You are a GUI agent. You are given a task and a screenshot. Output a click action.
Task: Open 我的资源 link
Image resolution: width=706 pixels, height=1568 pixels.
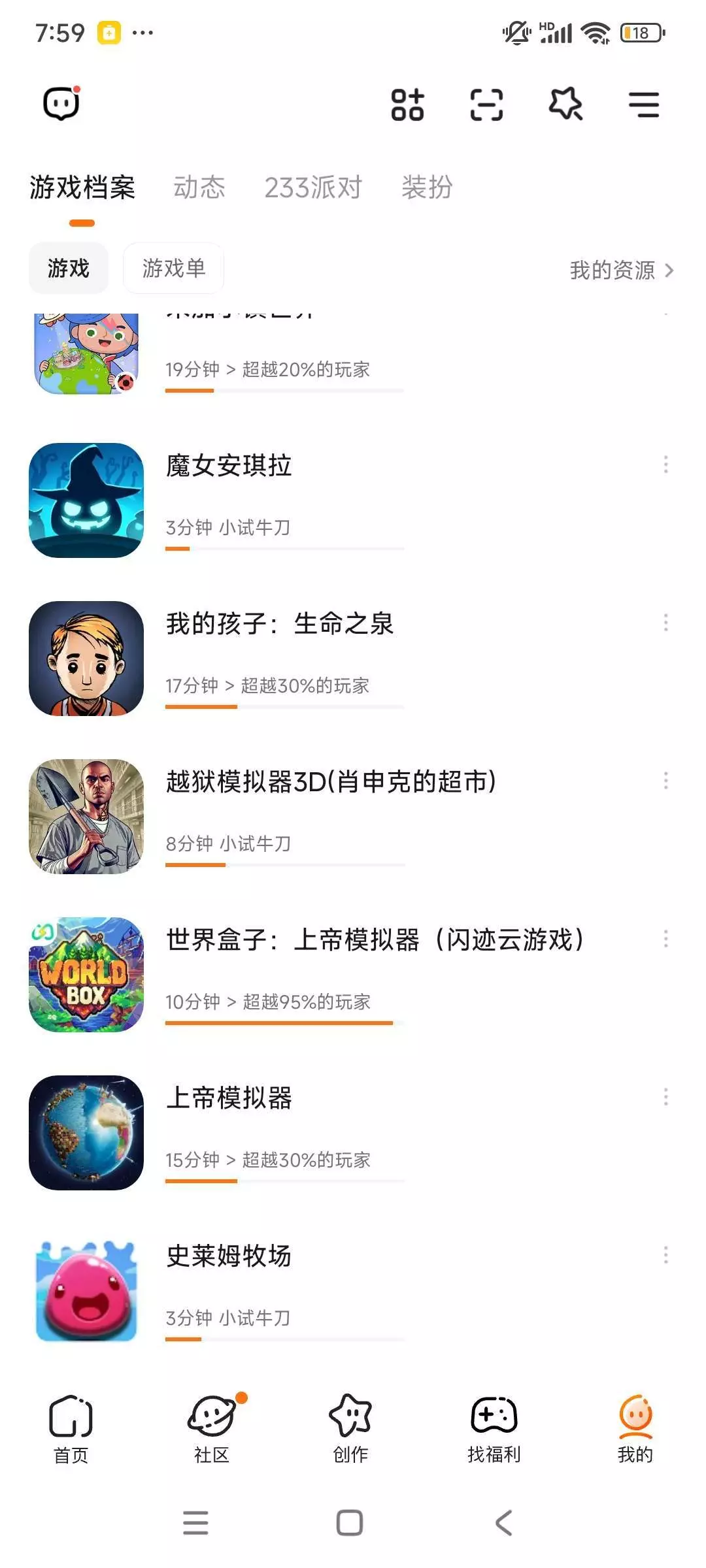[x=621, y=270]
